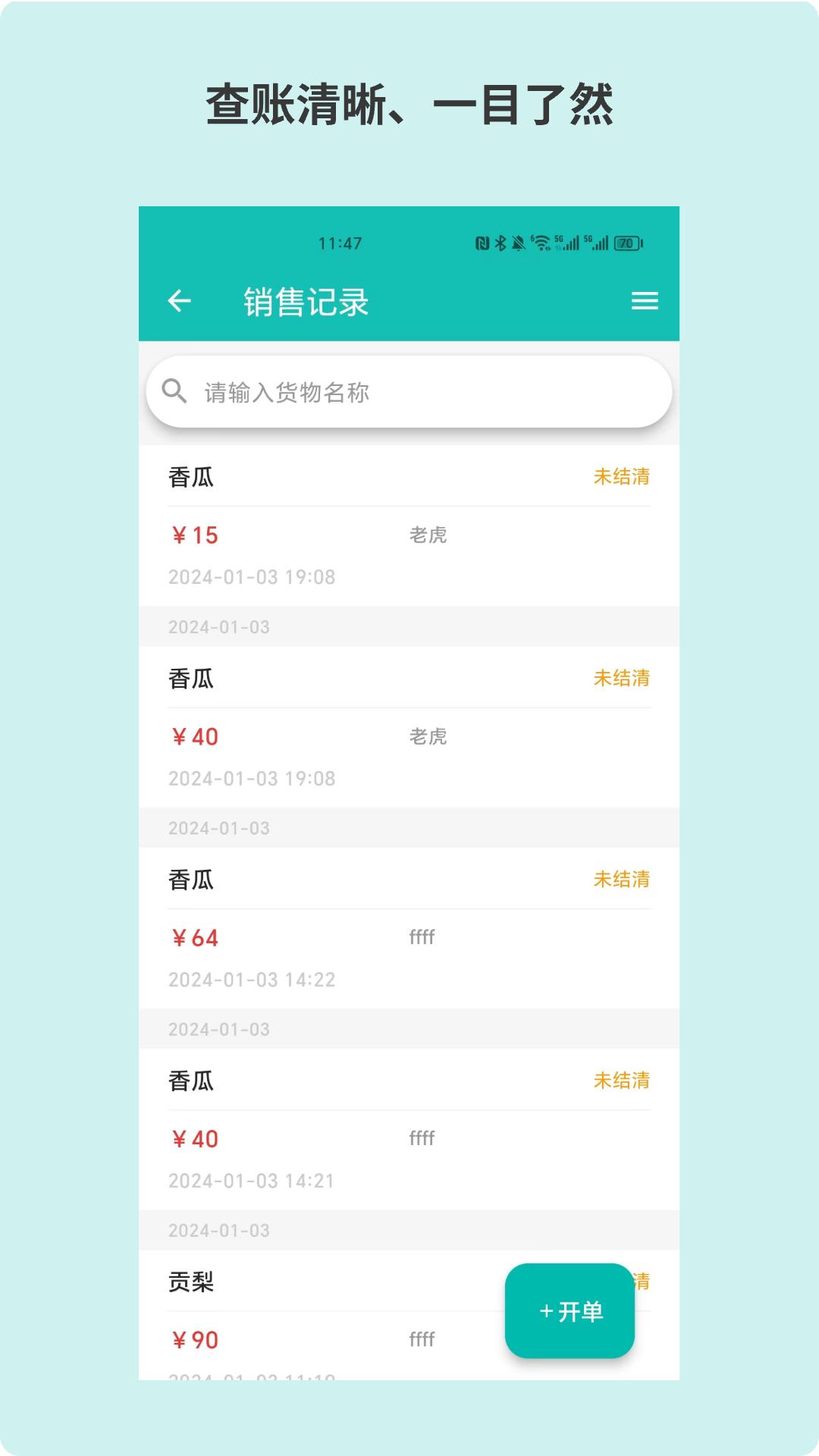Screen dimensions: 819x1456
Task: Tap the Bluetooth icon in the status bar
Action: click(x=500, y=243)
